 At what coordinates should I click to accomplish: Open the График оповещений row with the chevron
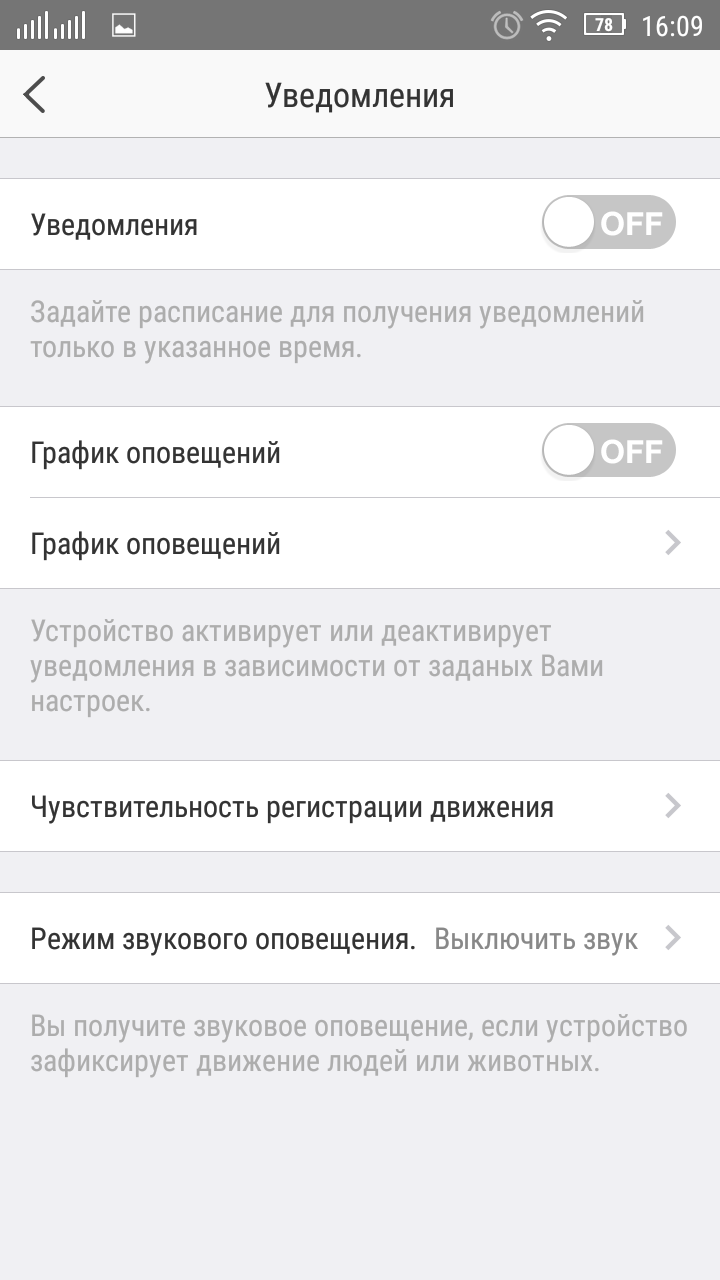[360, 543]
